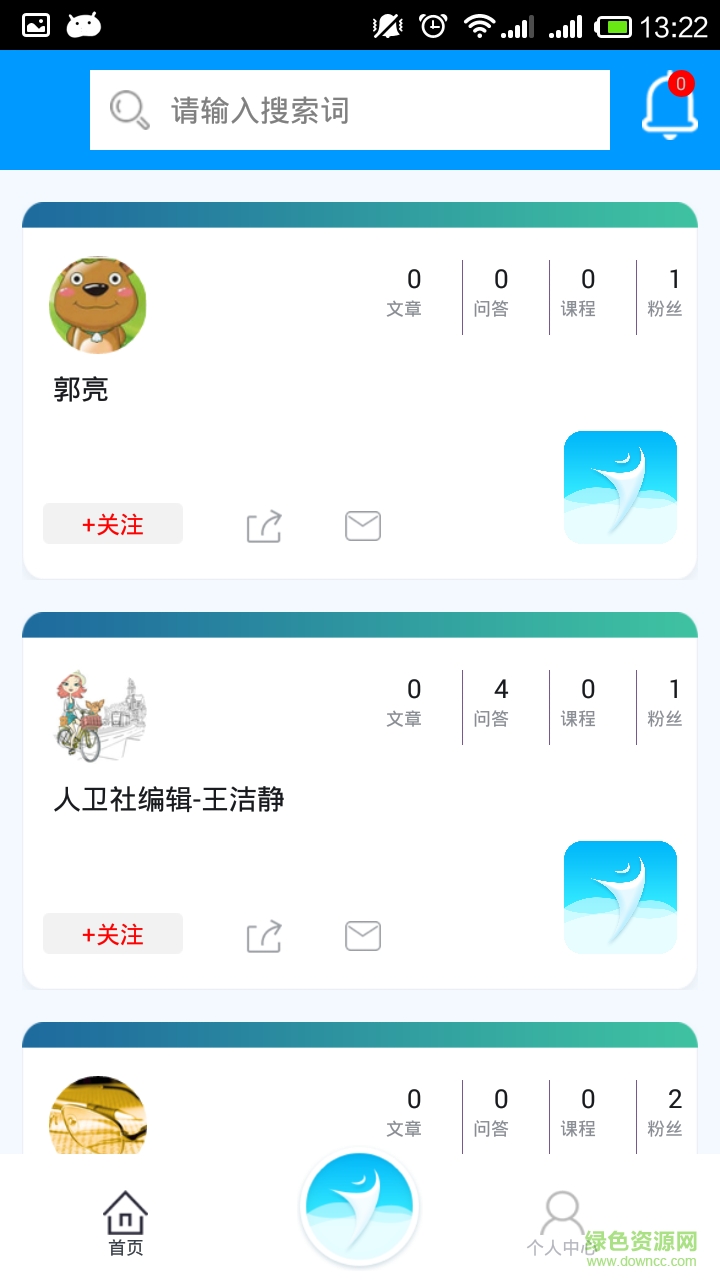Open the envelope icon on 王洁静's card
The width and height of the screenshot is (720, 1280).
tap(362, 935)
